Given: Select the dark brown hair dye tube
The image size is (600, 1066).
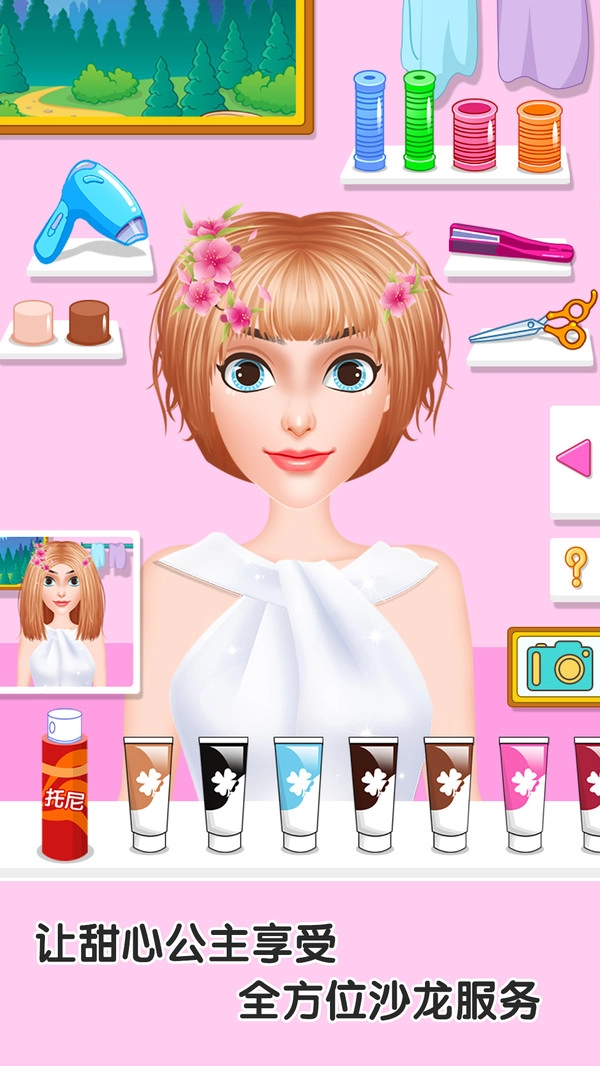Looking at the screenshot, I should tap(373, 793).
